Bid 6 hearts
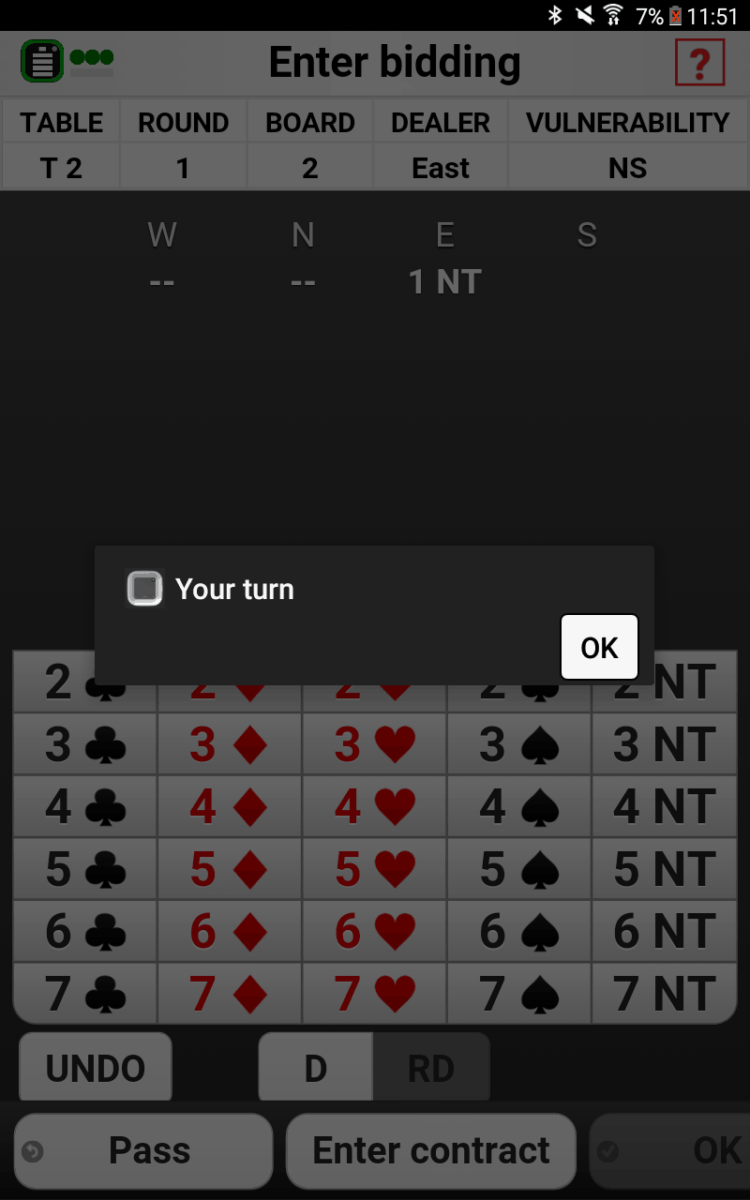 point(375,931)
